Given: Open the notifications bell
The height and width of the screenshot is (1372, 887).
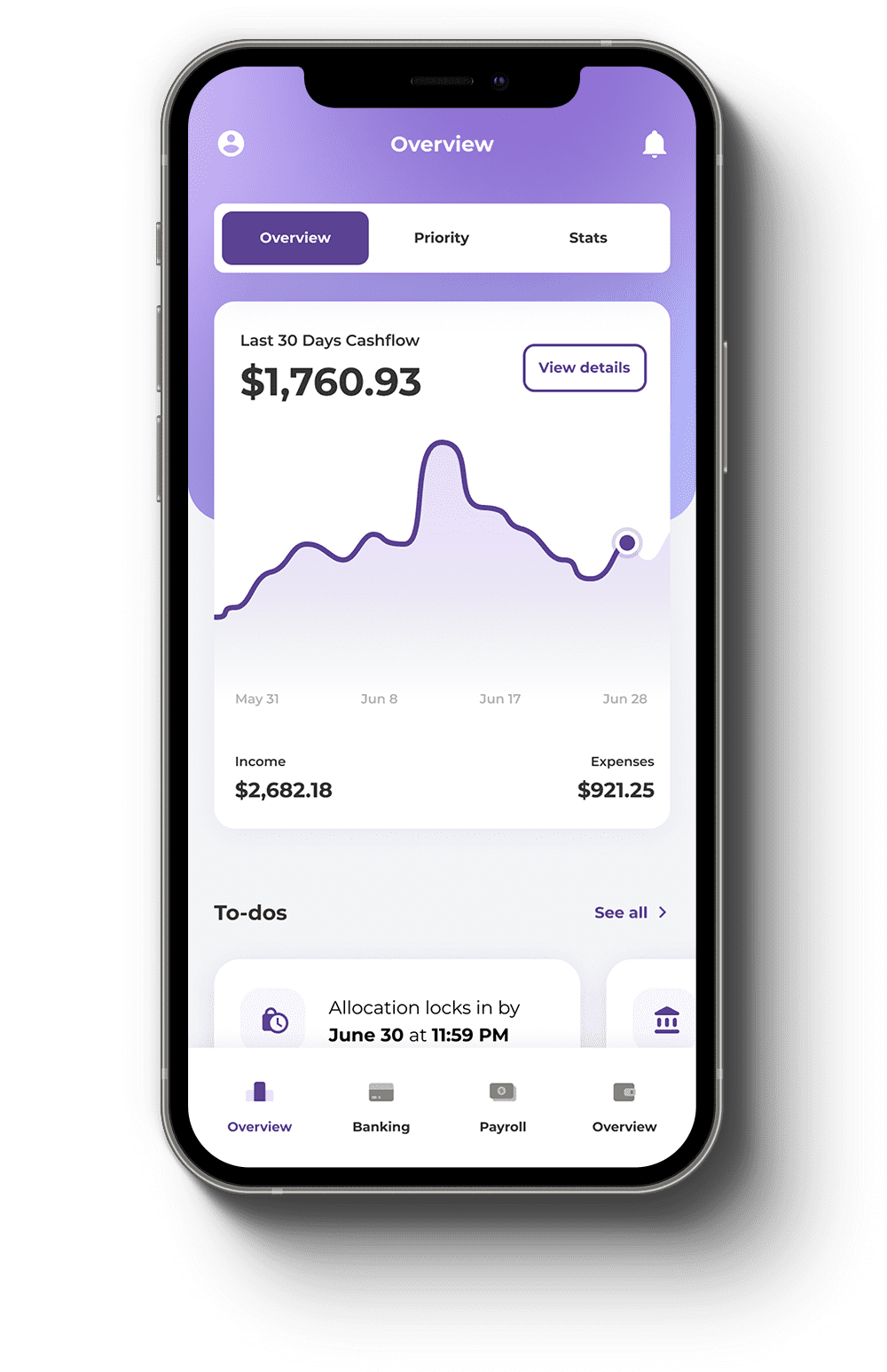Looking at the screenshot, I should pyautogui.click(x=654, y=144).
